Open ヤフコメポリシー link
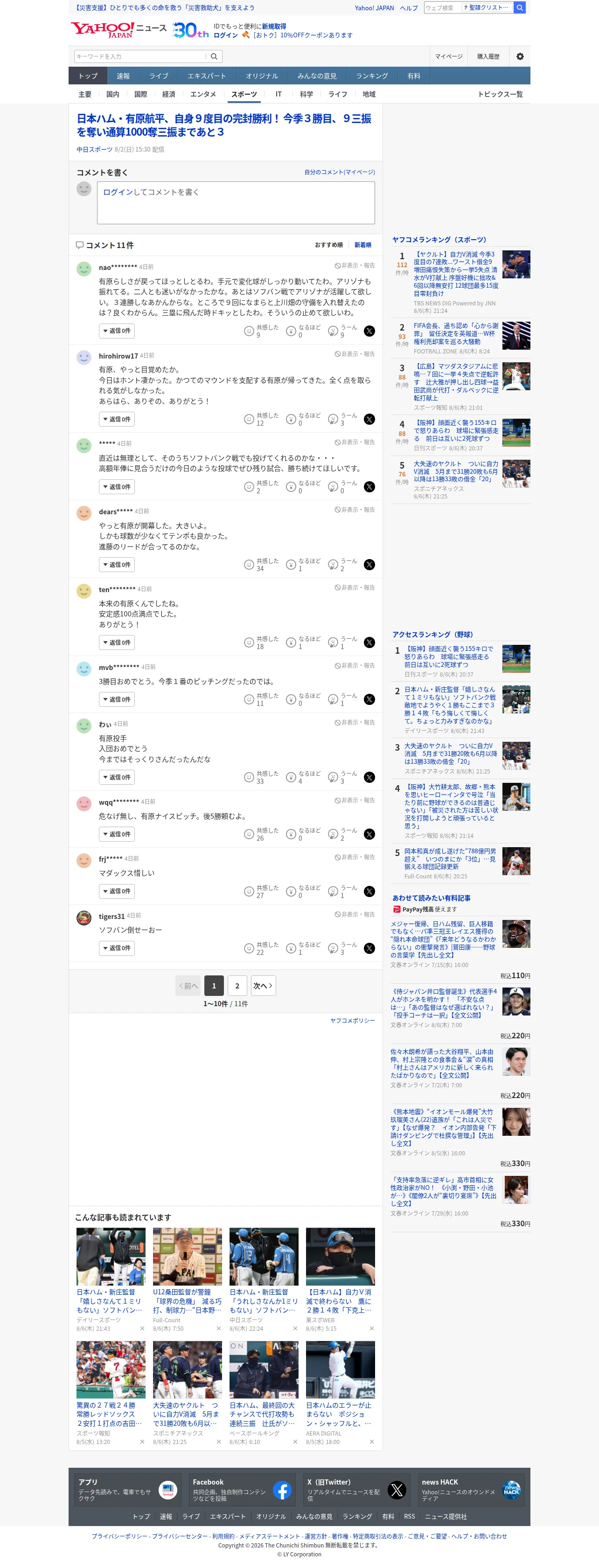This screenshot has width=599, height=1568. [353, 1021]
